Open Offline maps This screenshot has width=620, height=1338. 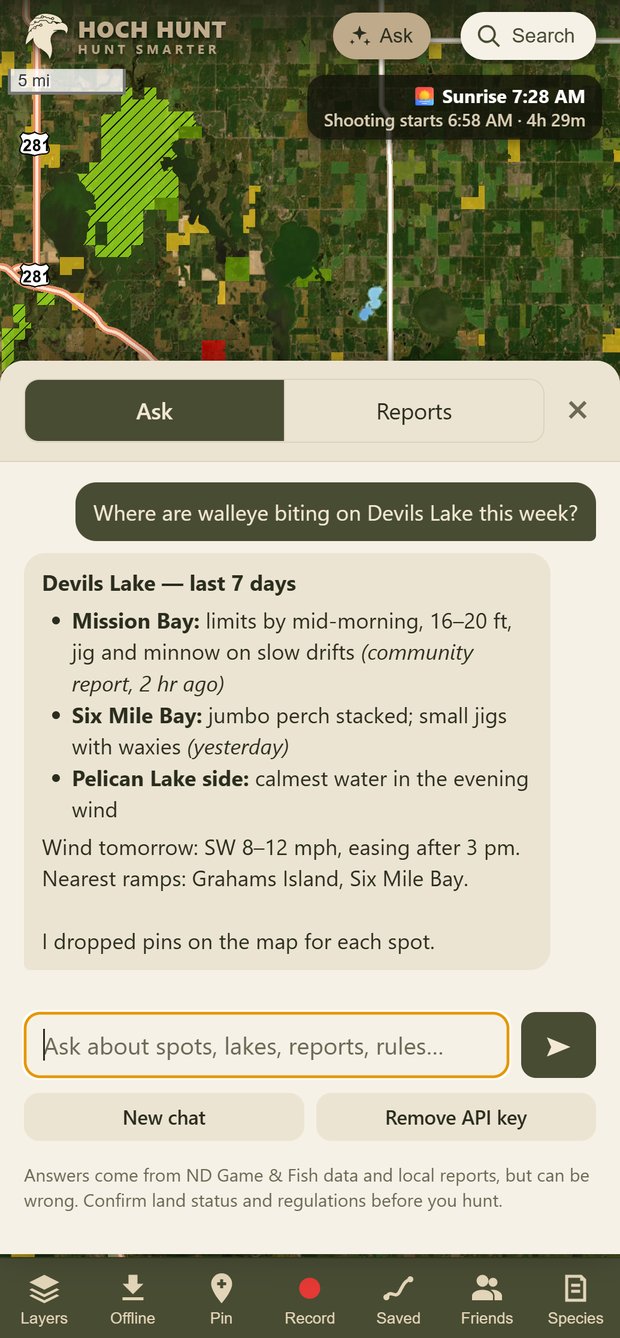(133, 1299)
